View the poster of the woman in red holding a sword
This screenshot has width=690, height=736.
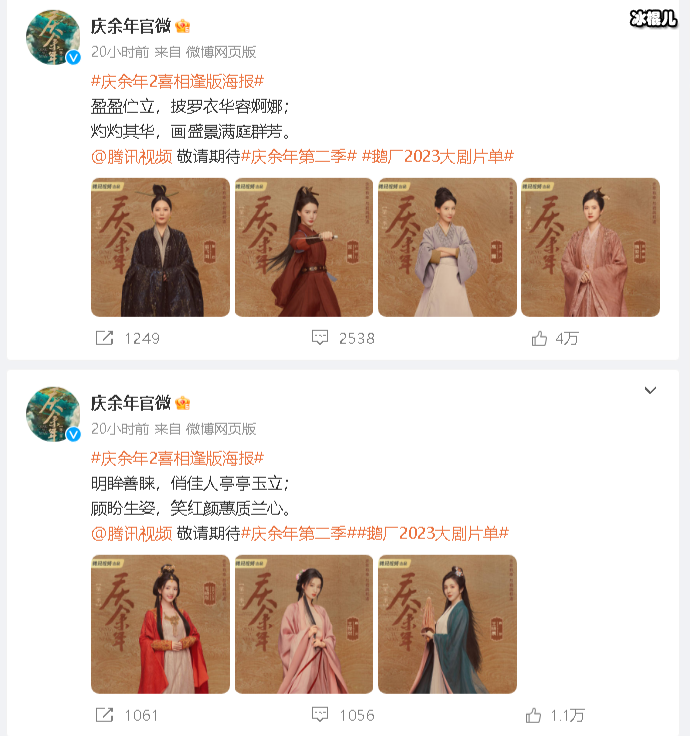tap(303, 247)
